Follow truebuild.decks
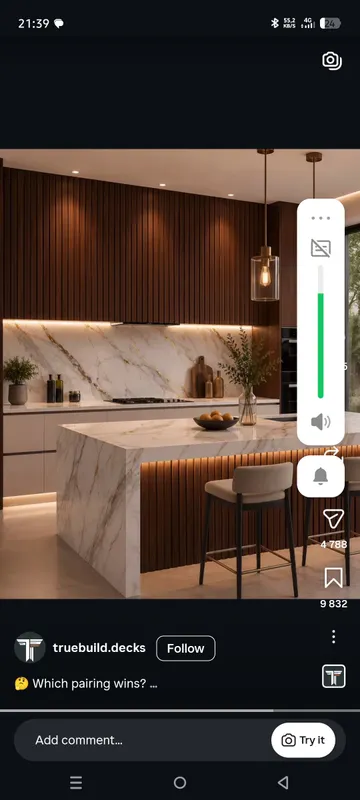This screenshot has height=800, width=360. (186, 648)
